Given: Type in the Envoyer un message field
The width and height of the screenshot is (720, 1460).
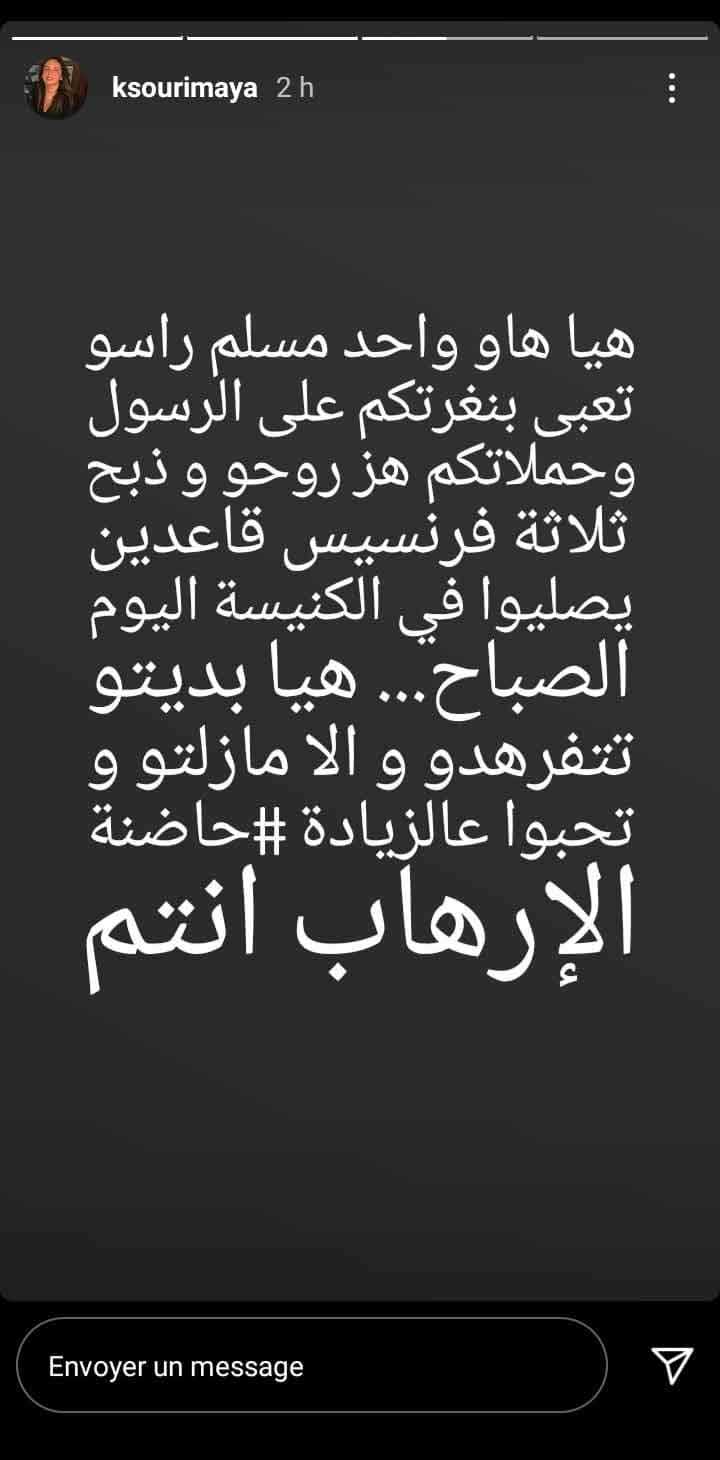Looking at the screenshot, I should (x=312, y=1366).
